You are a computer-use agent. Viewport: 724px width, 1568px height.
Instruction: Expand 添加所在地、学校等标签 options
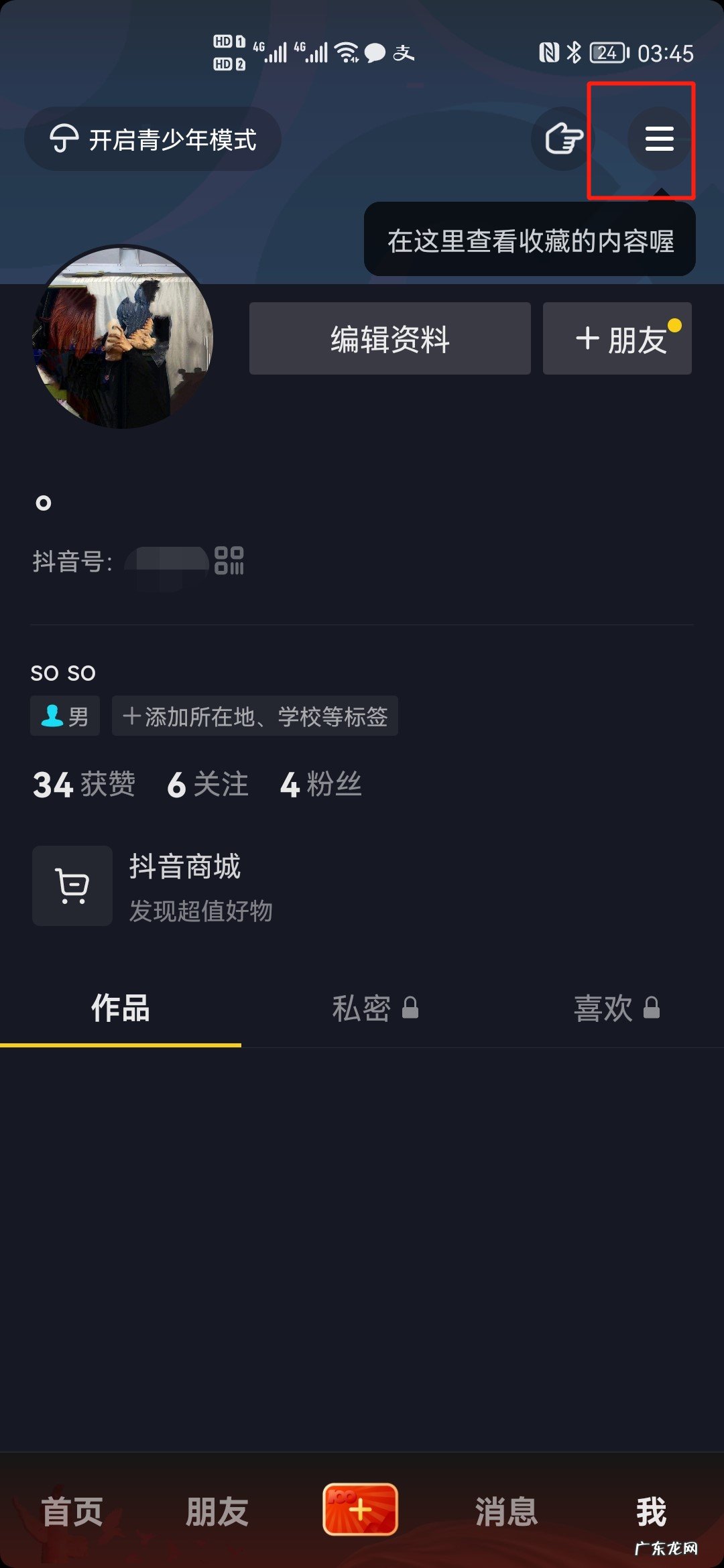255,716
